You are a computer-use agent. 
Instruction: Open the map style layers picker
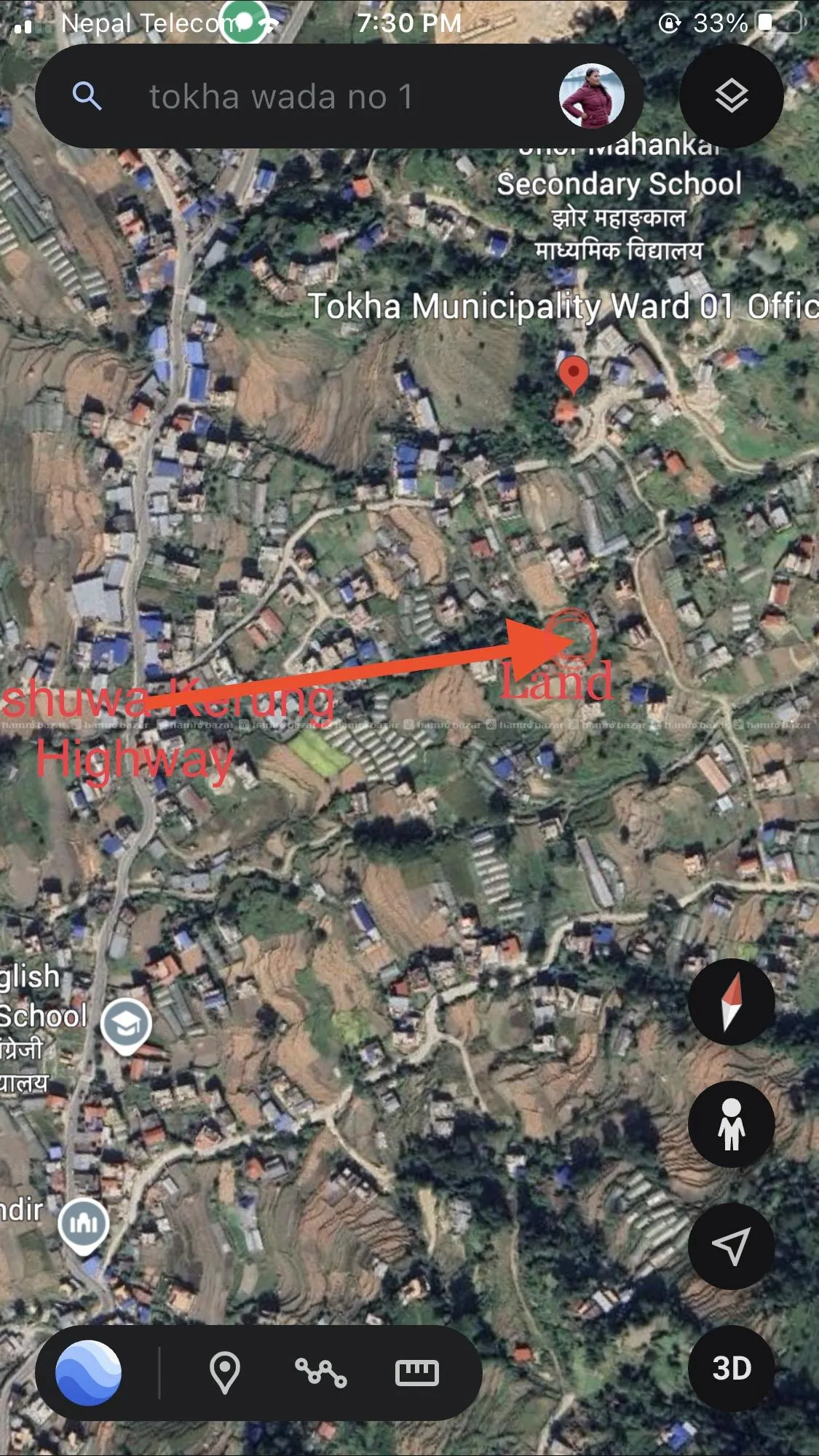point(732,97)
